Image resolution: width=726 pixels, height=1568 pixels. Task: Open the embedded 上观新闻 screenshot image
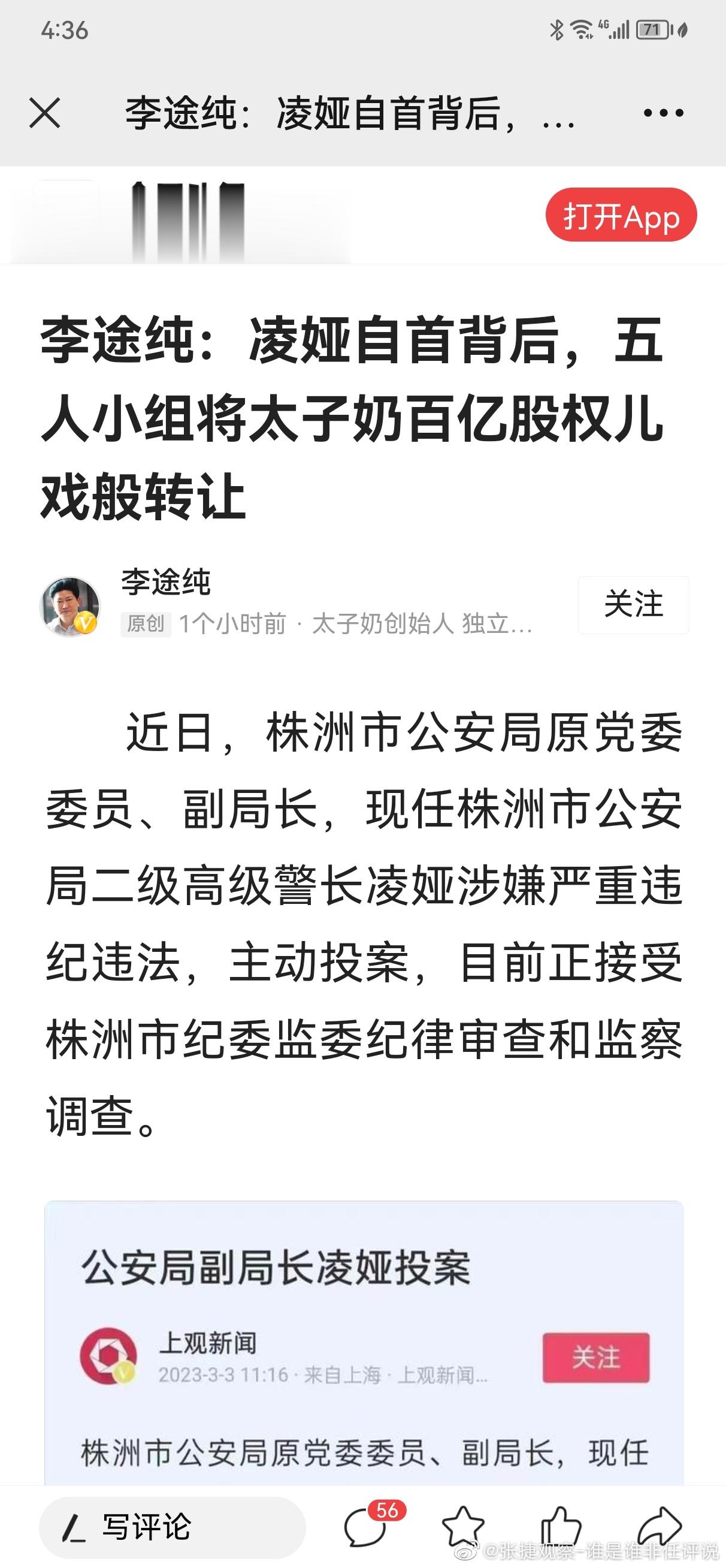click(x=364, y=1339)
